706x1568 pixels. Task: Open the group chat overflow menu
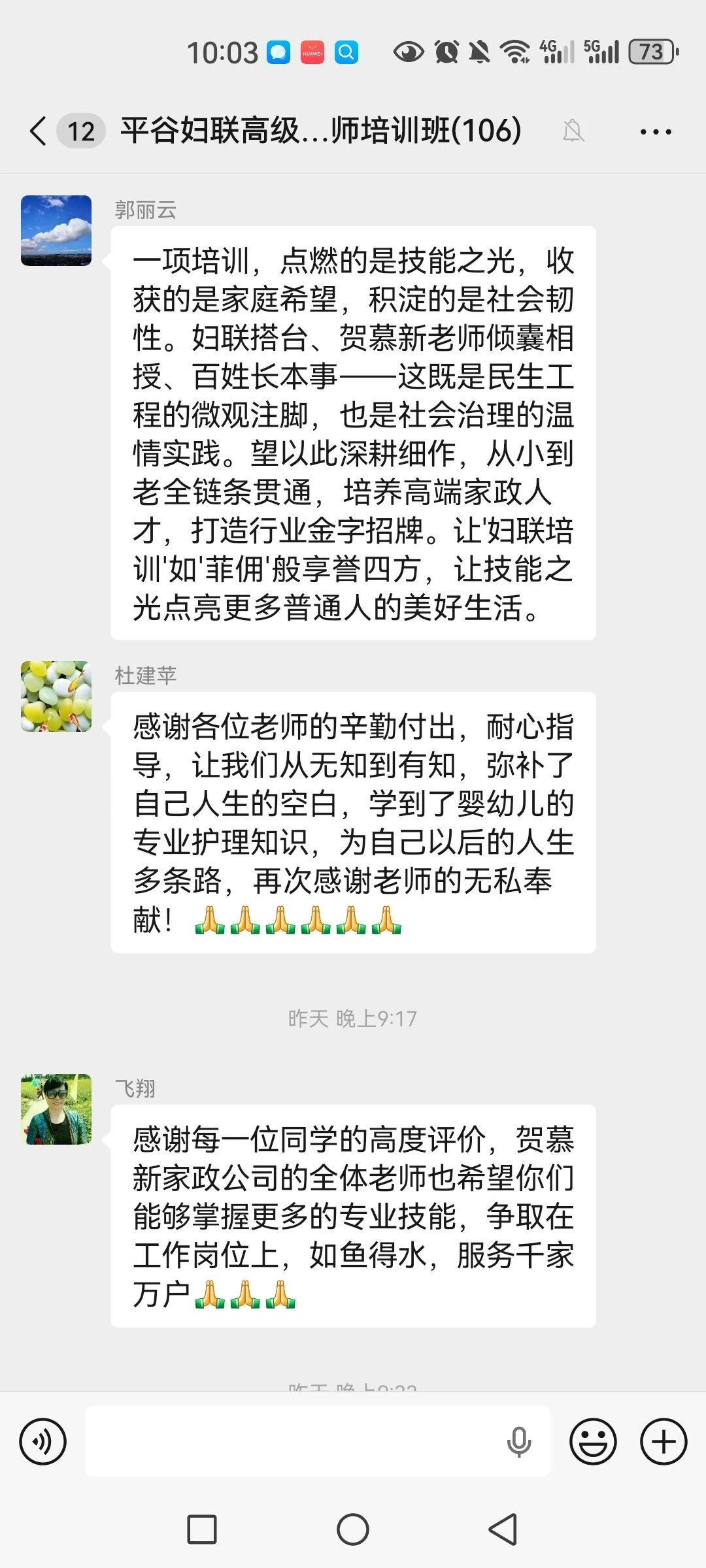[655, 131]
